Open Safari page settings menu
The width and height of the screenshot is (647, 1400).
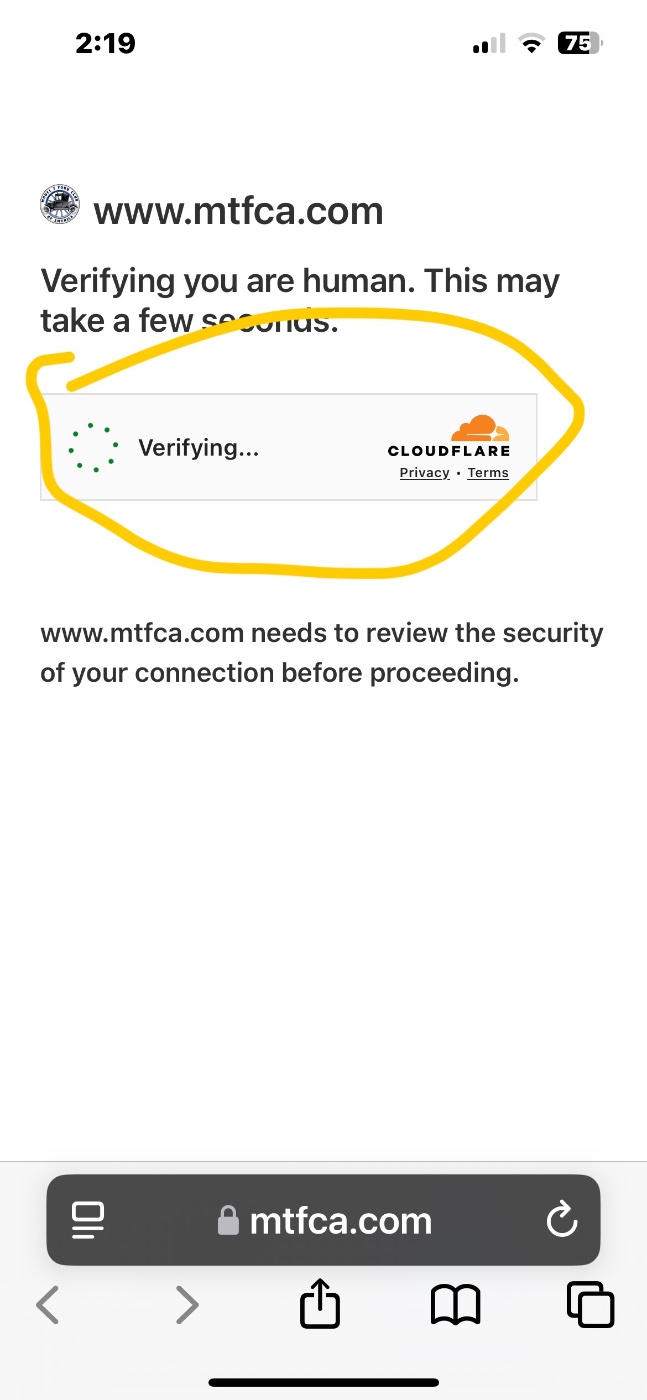pyautogui.click(x=89, y=1220)
